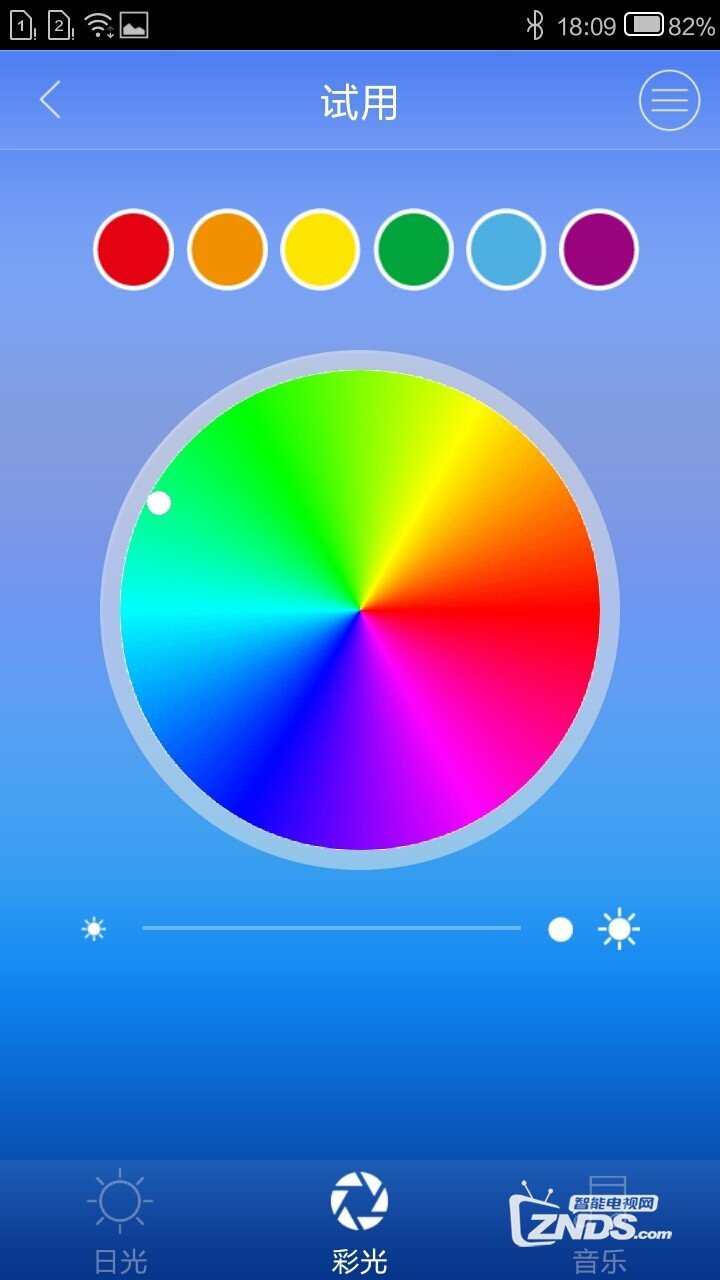Tap the brightness slider track

331,928
